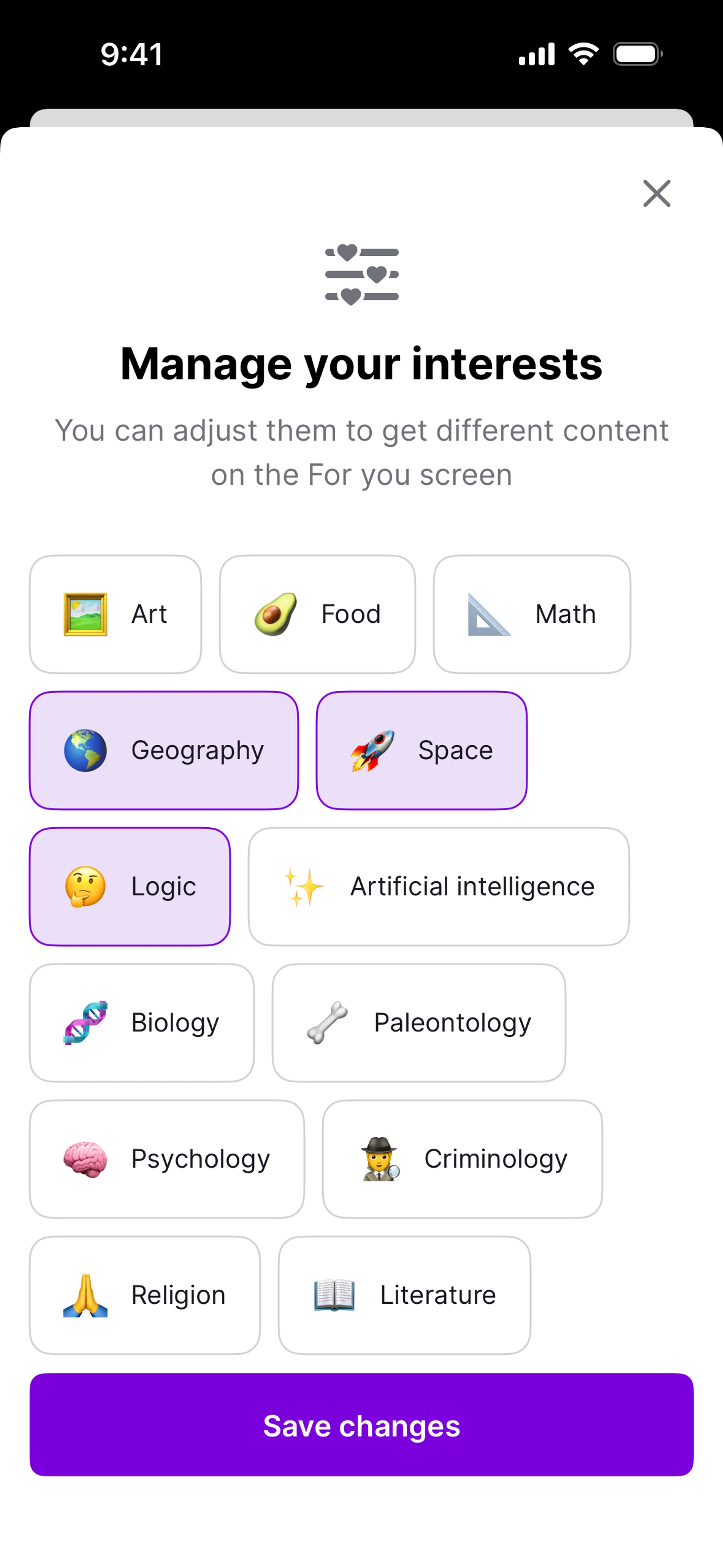
Task: Tap the Biology interest chip
Action: tap(142, 1023)
